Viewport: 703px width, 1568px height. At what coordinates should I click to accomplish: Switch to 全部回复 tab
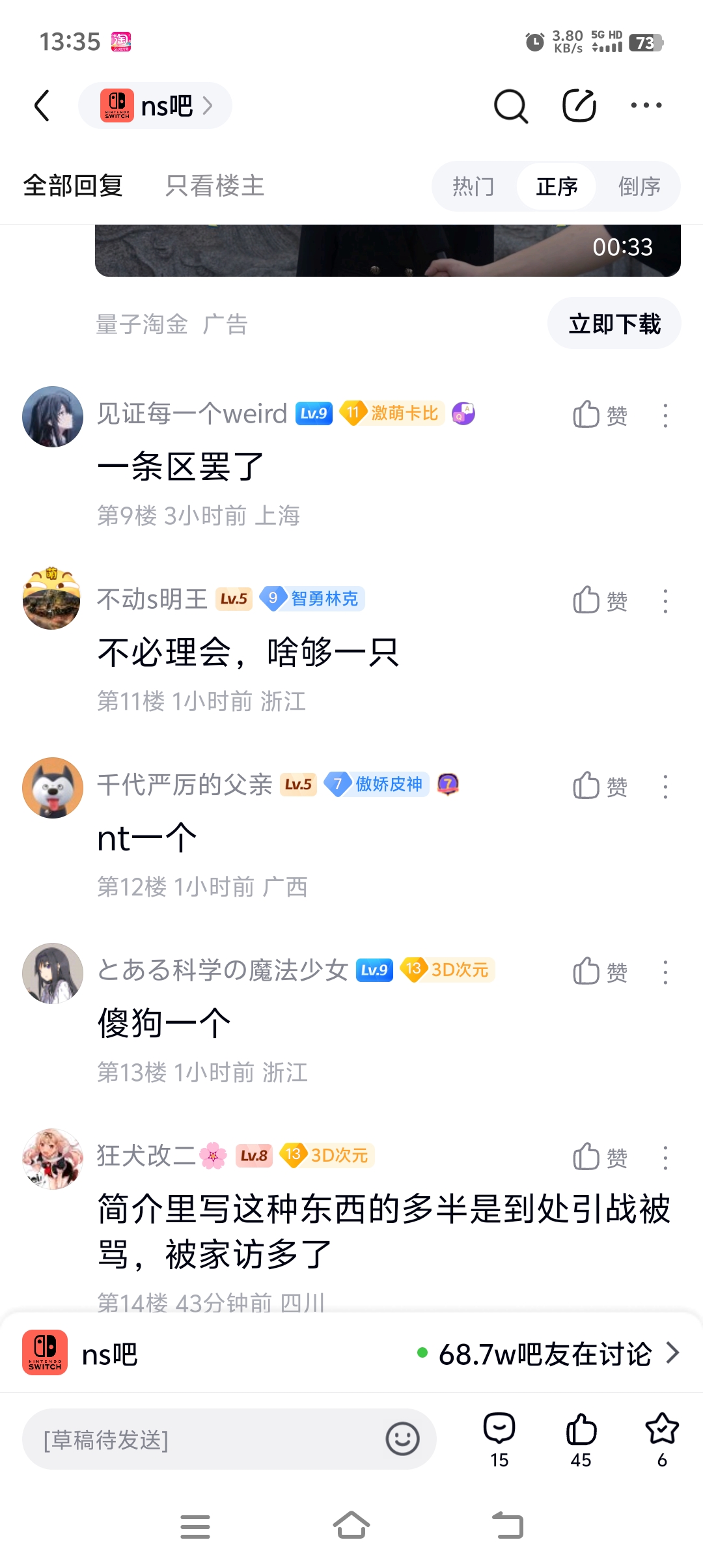point(73,186)
